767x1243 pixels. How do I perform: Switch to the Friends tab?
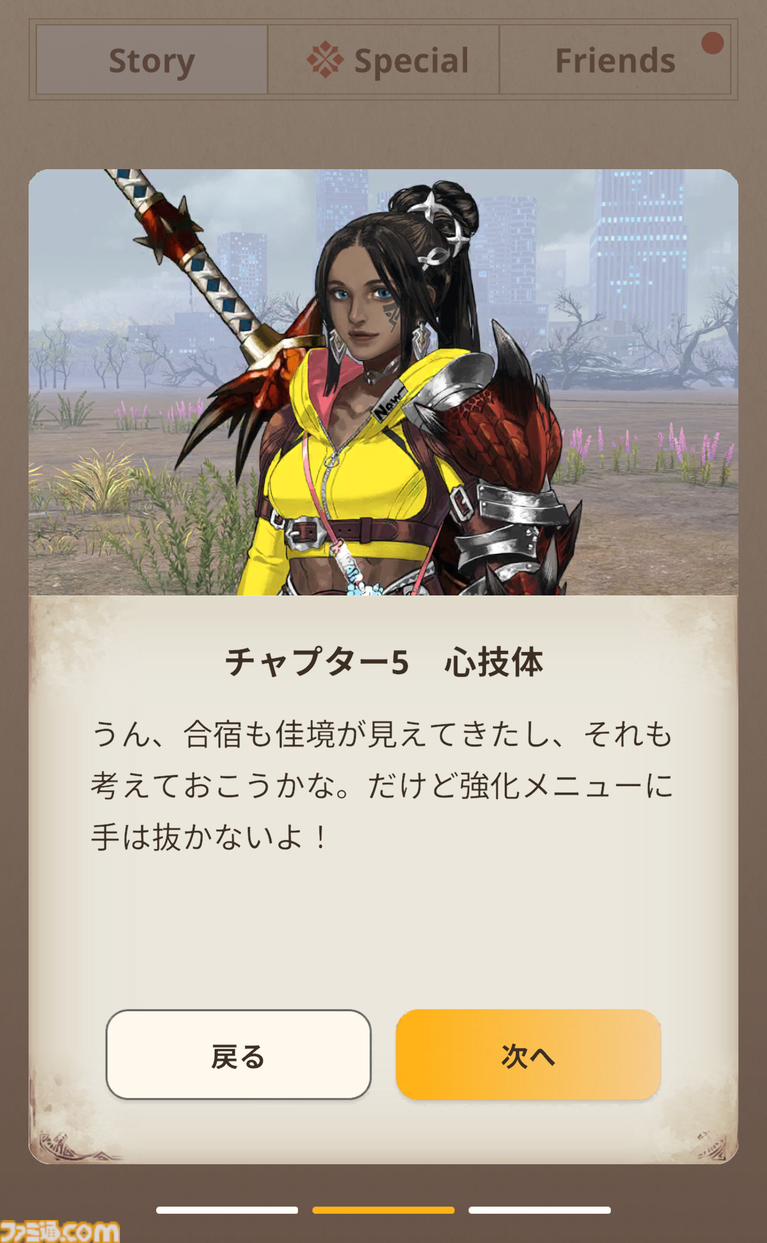tap(615, 60)
